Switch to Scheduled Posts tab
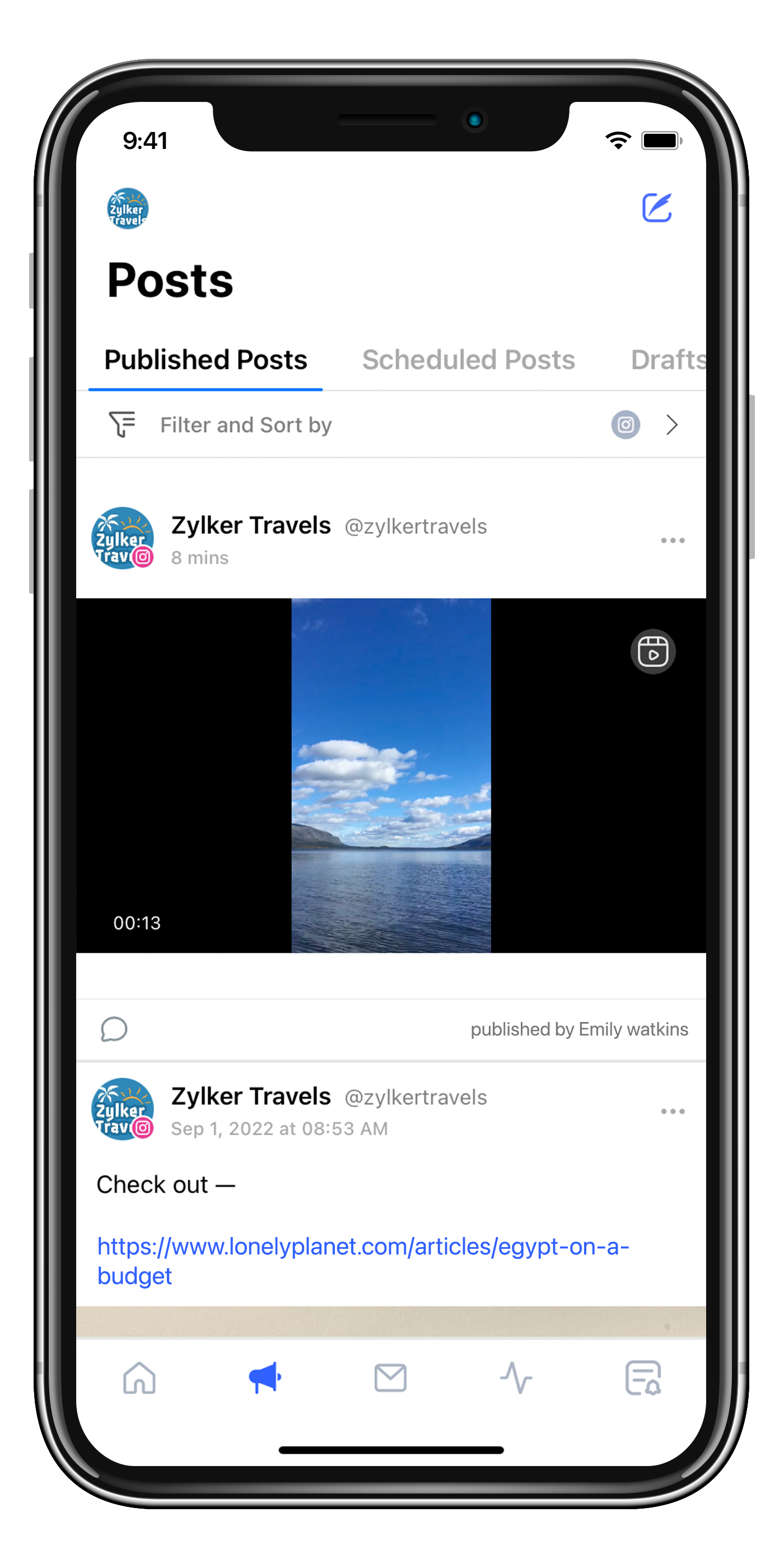The height and width of the screenshot is (1568, 784). click(468, 360)
